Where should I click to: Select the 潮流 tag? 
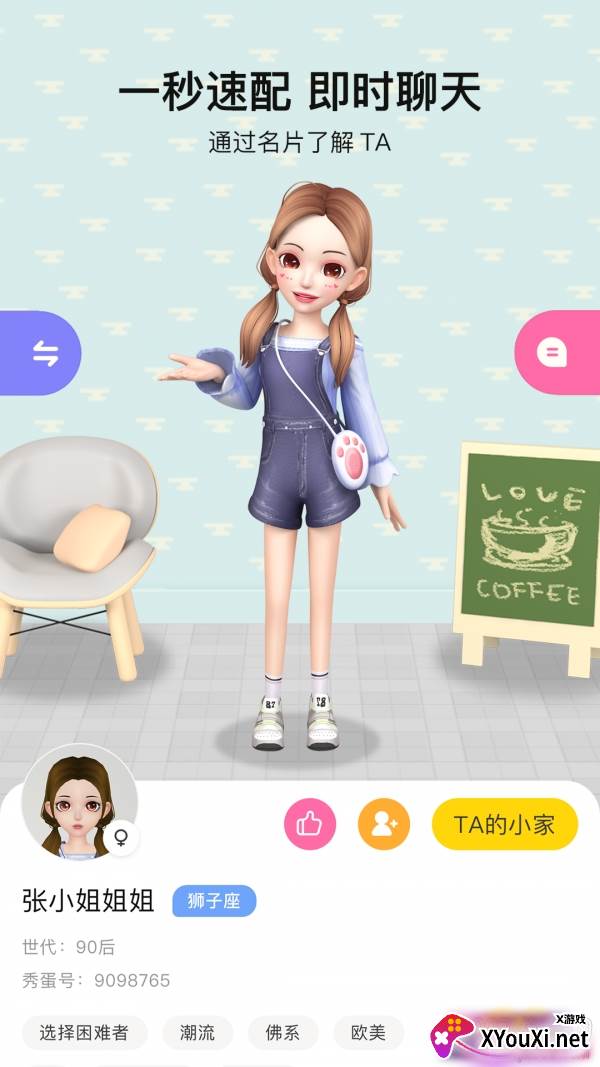pos(197,1032)
